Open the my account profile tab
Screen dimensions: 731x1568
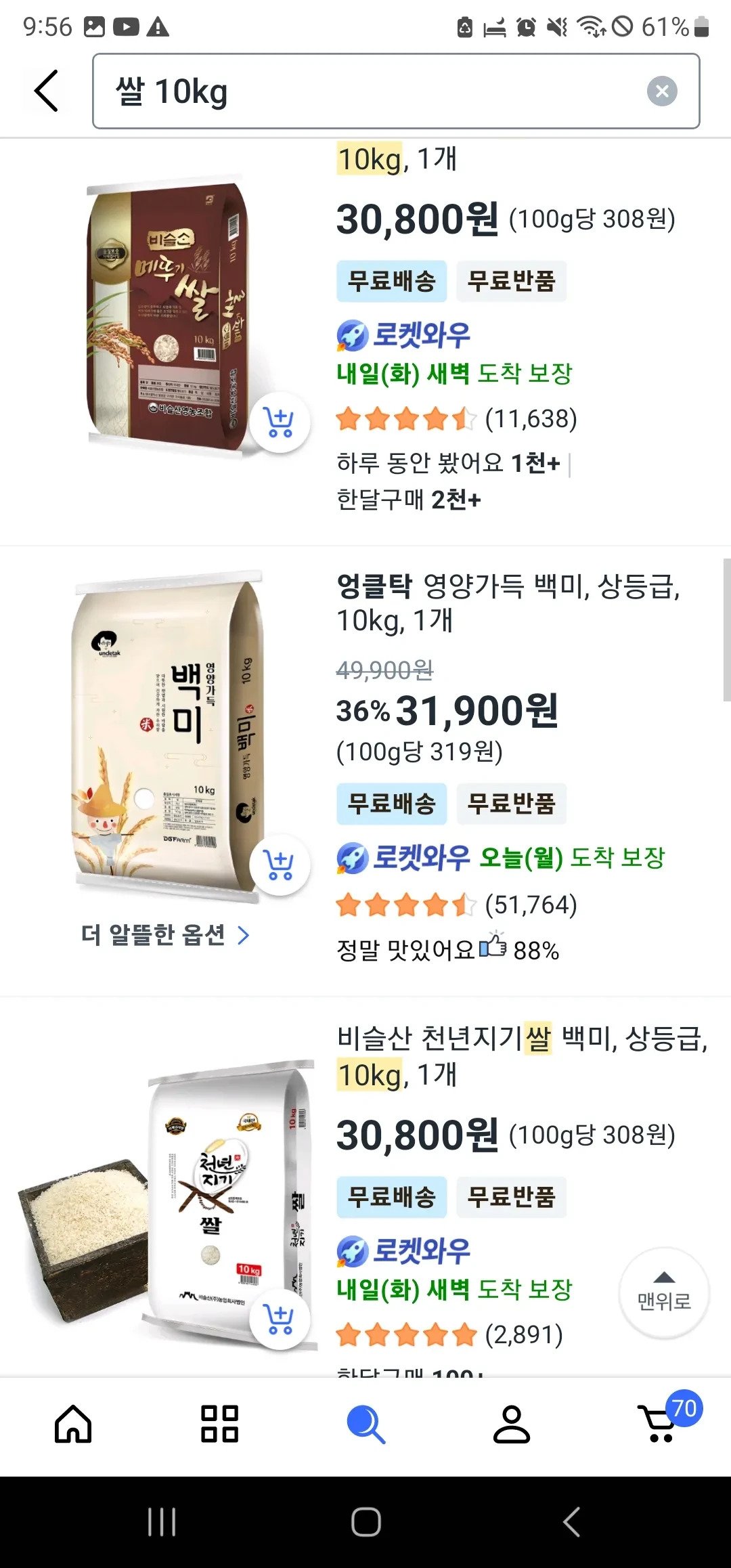512,1424
